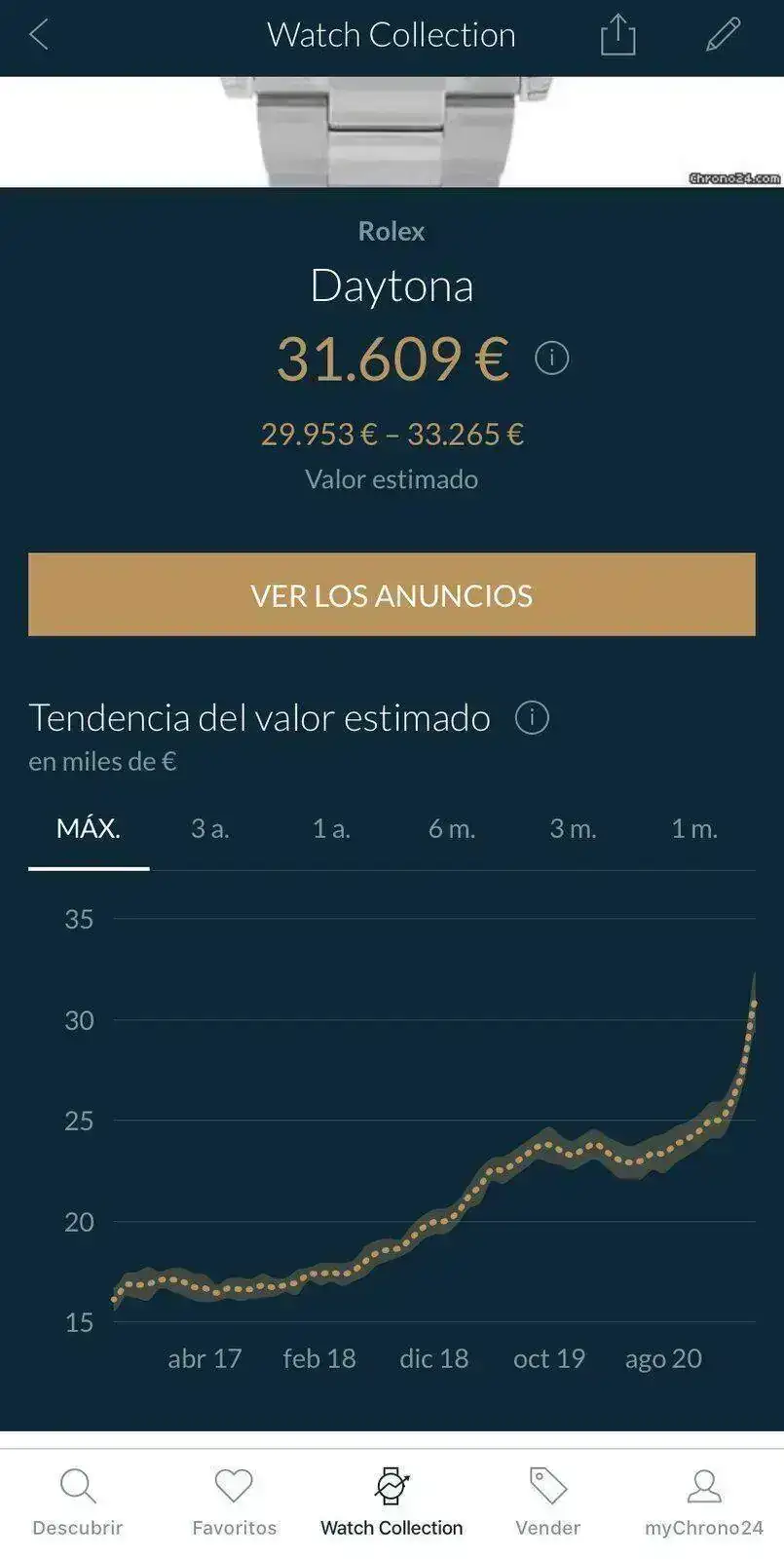
Task: Go to Favoritos
Action: click(x=234, y=1502)
